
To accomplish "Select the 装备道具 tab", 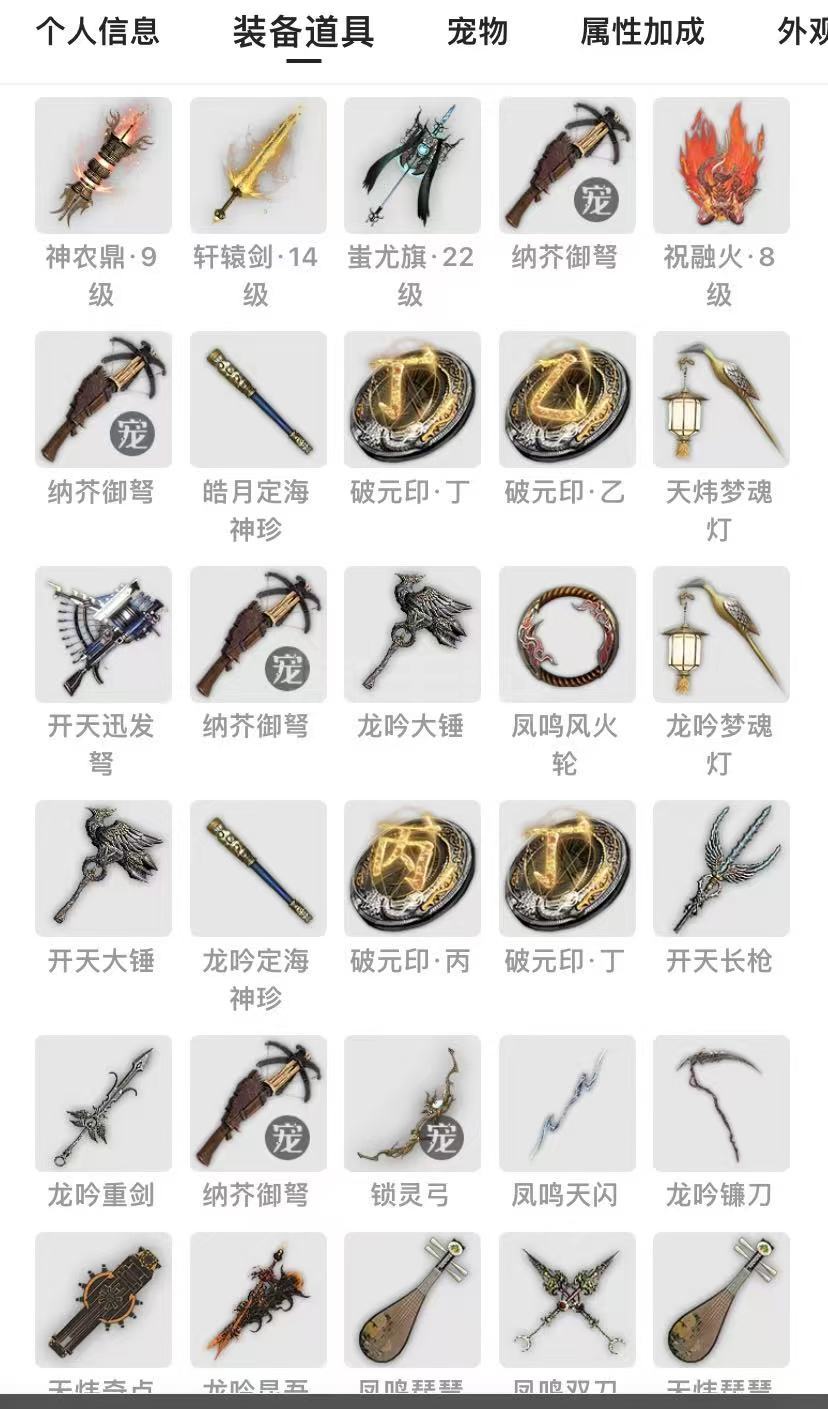I will [x=304, y=32].
